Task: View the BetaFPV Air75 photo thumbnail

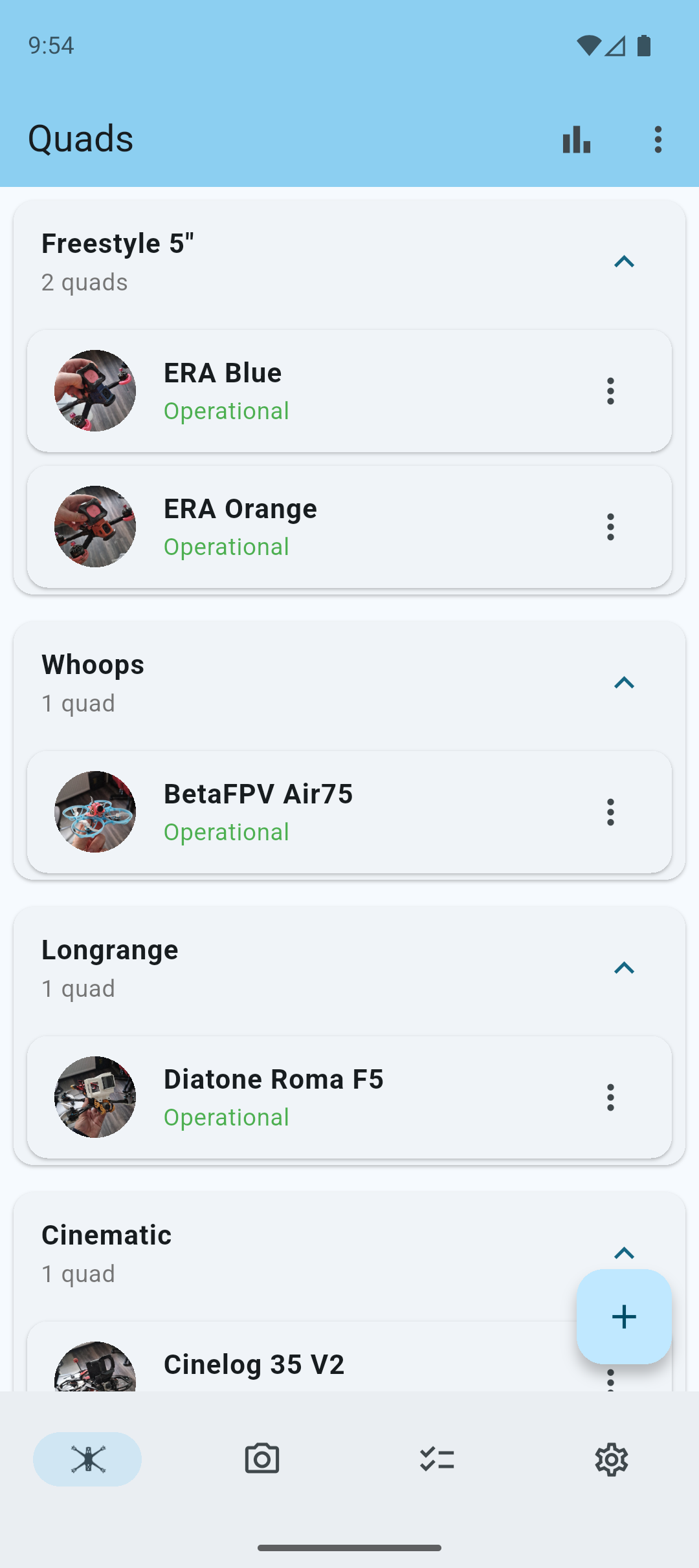Action: [x=94, y=811]
